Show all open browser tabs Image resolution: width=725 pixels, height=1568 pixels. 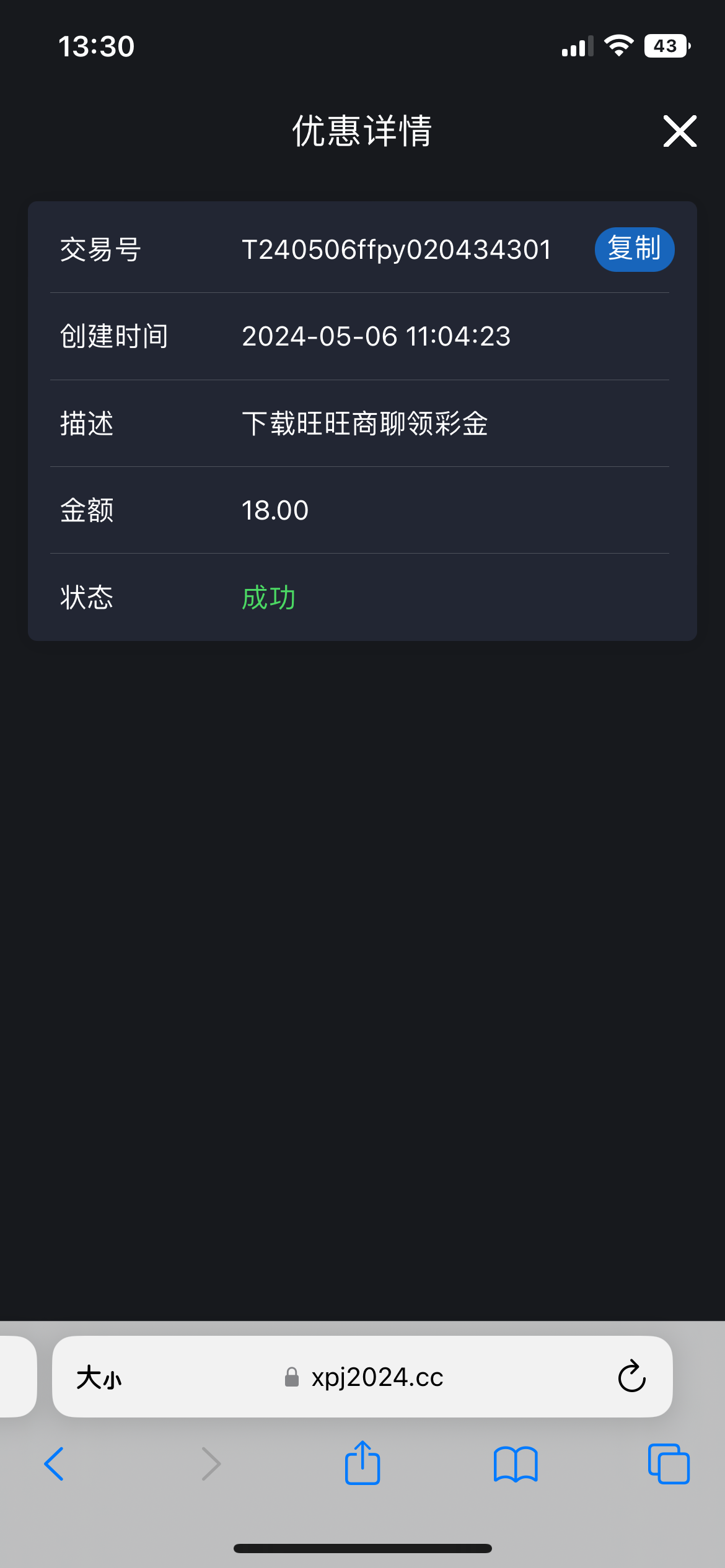coord(668,1464)
